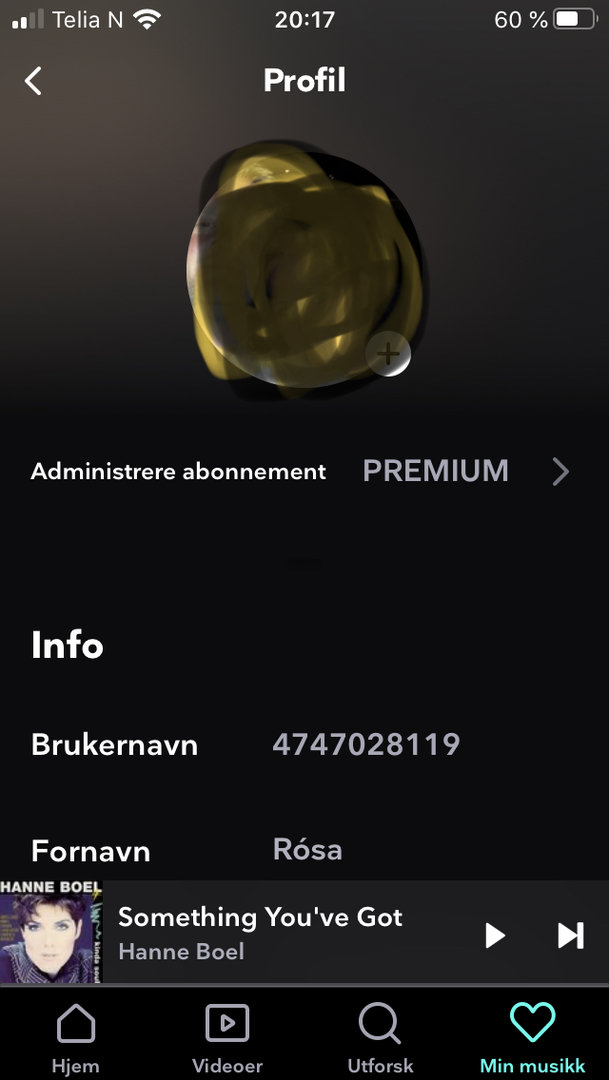Play Something You've Got
Viewport: 609px width, 1080px height.
[494, 935]
